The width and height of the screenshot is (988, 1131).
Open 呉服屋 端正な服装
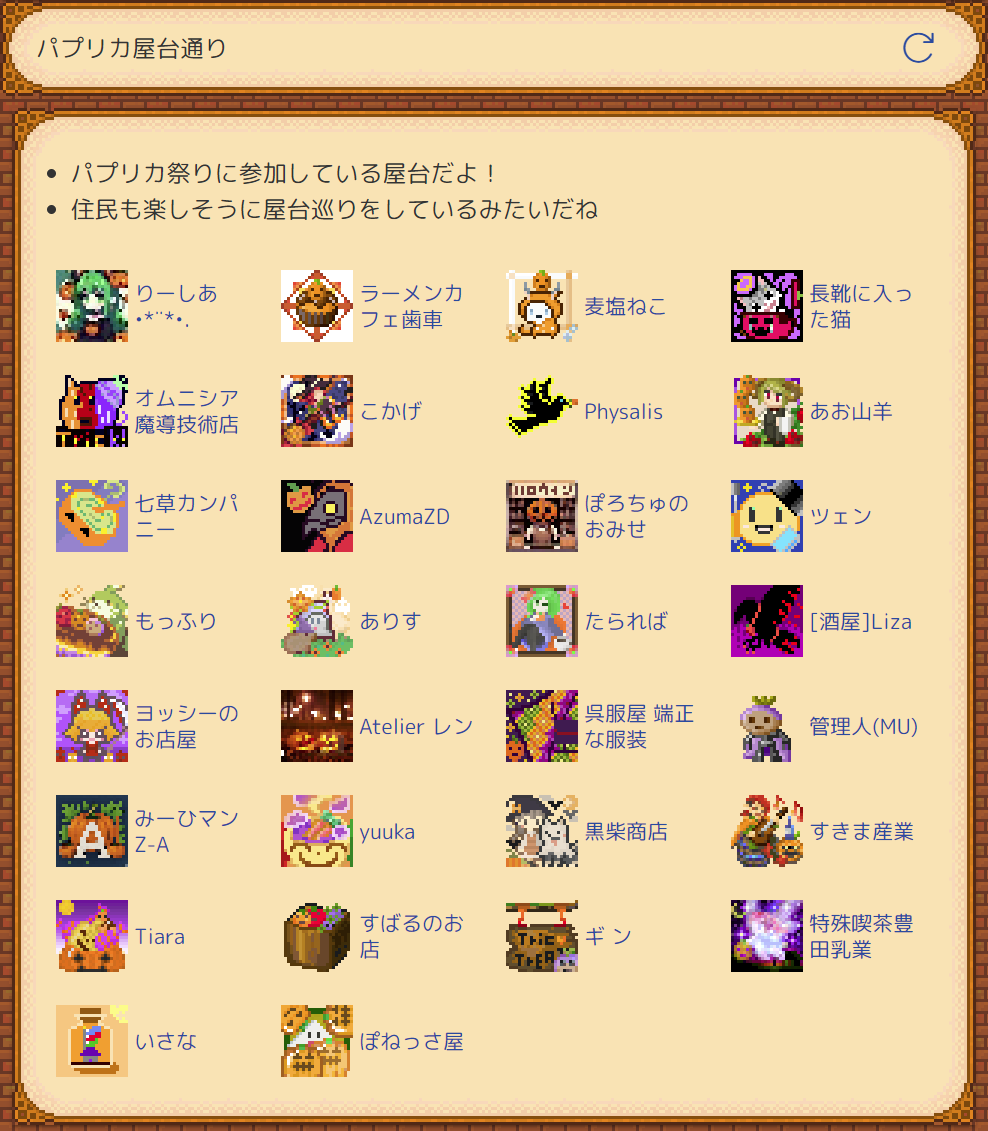pyautogui.click(x=638, y=726)
